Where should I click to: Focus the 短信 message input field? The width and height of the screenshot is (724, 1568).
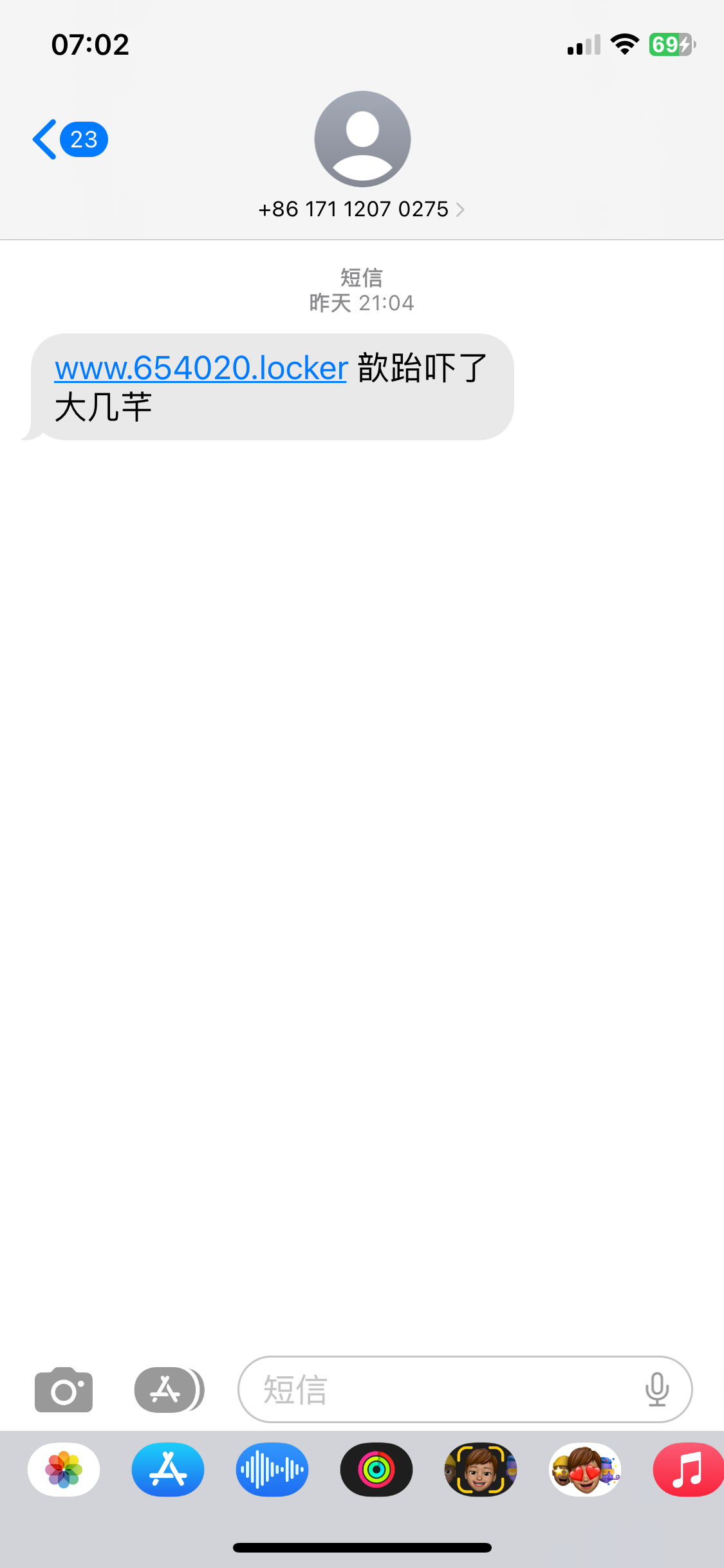click(x=444, y=1390)
